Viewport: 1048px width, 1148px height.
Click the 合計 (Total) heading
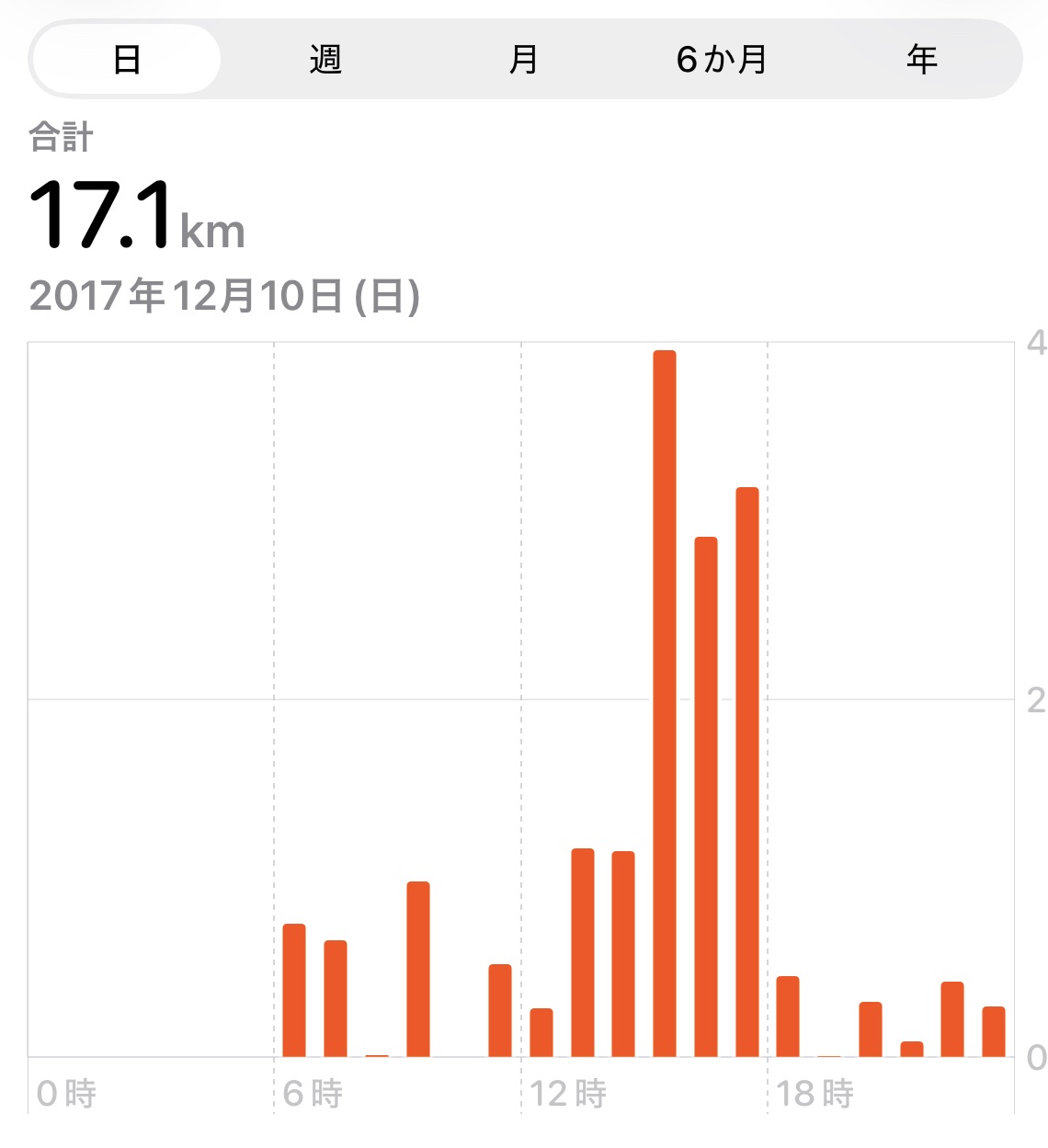click(x=62, y=136)
